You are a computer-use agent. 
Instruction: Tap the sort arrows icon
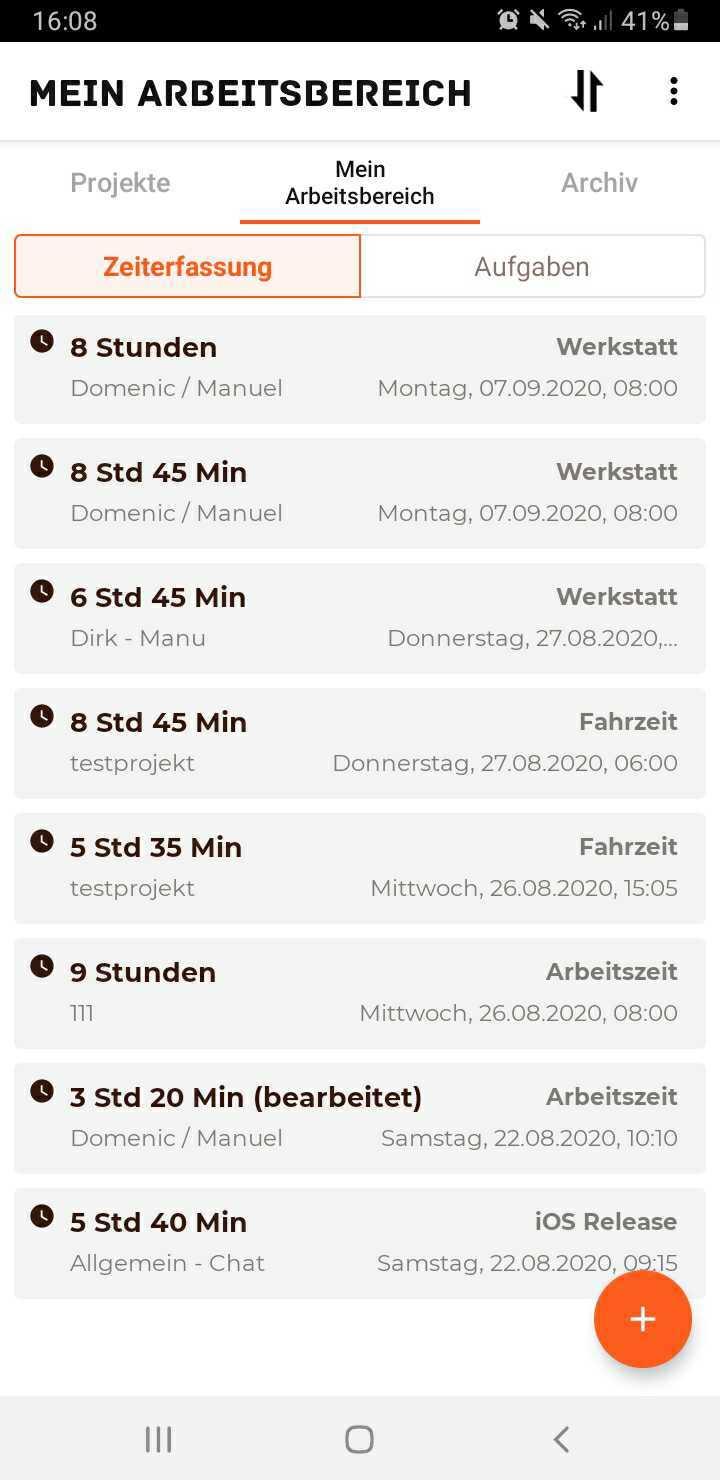587,92
